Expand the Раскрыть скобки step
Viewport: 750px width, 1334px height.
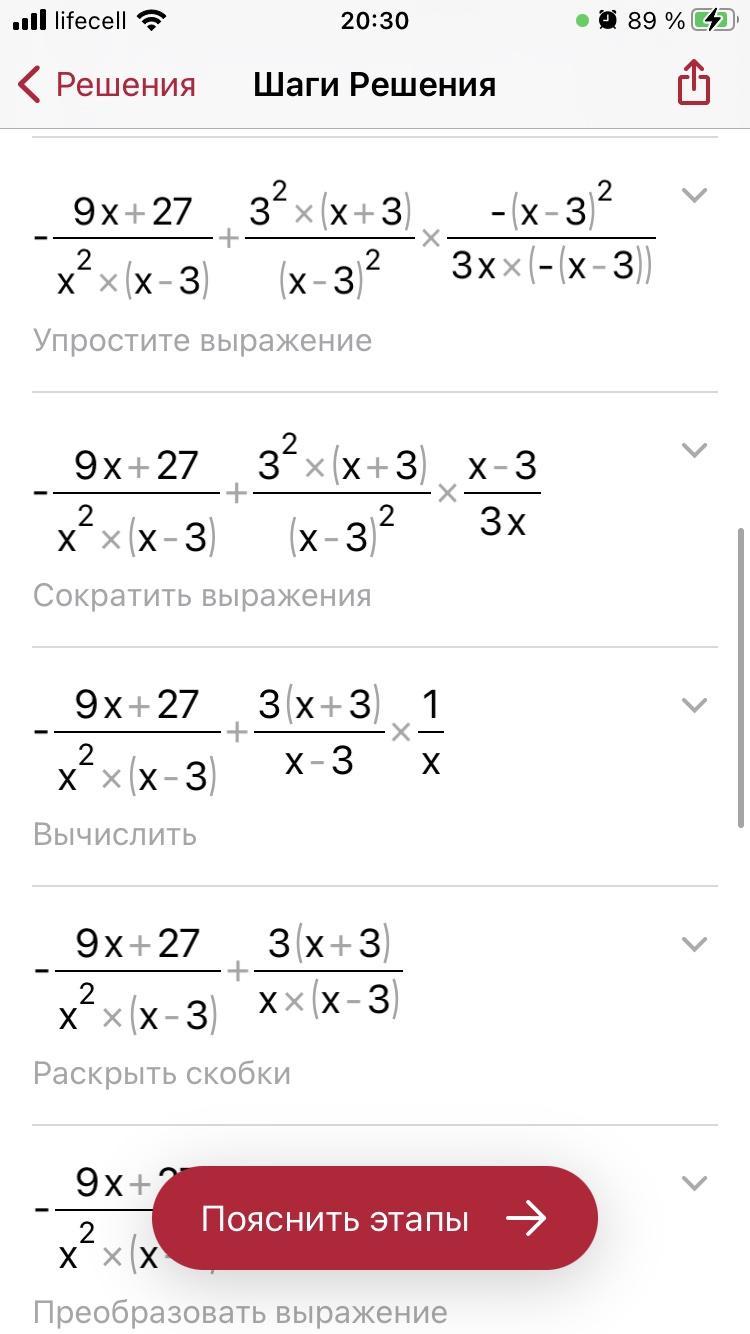(x=694, y=944)
